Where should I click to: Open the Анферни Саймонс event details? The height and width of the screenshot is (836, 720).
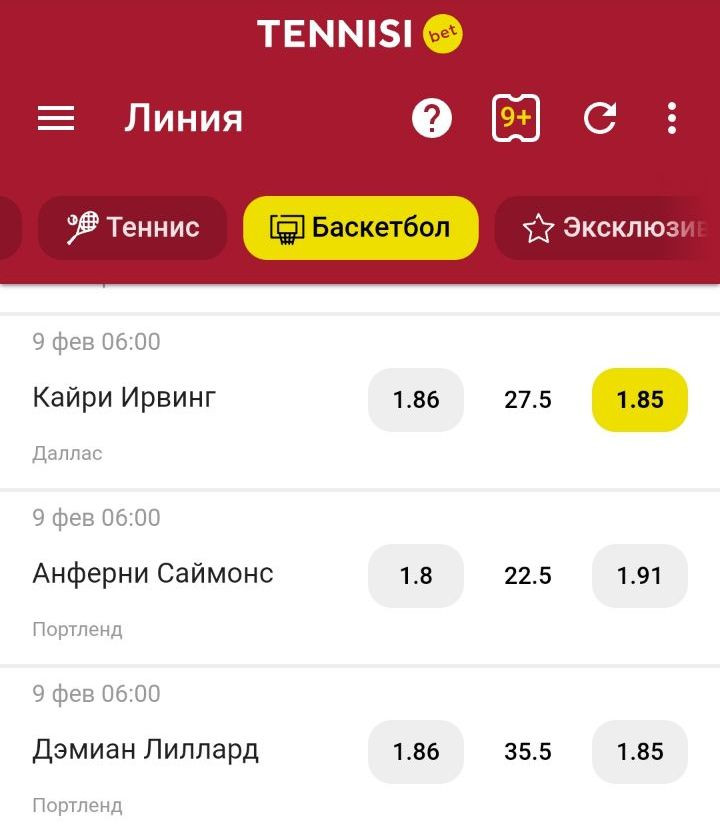(152, 574)
